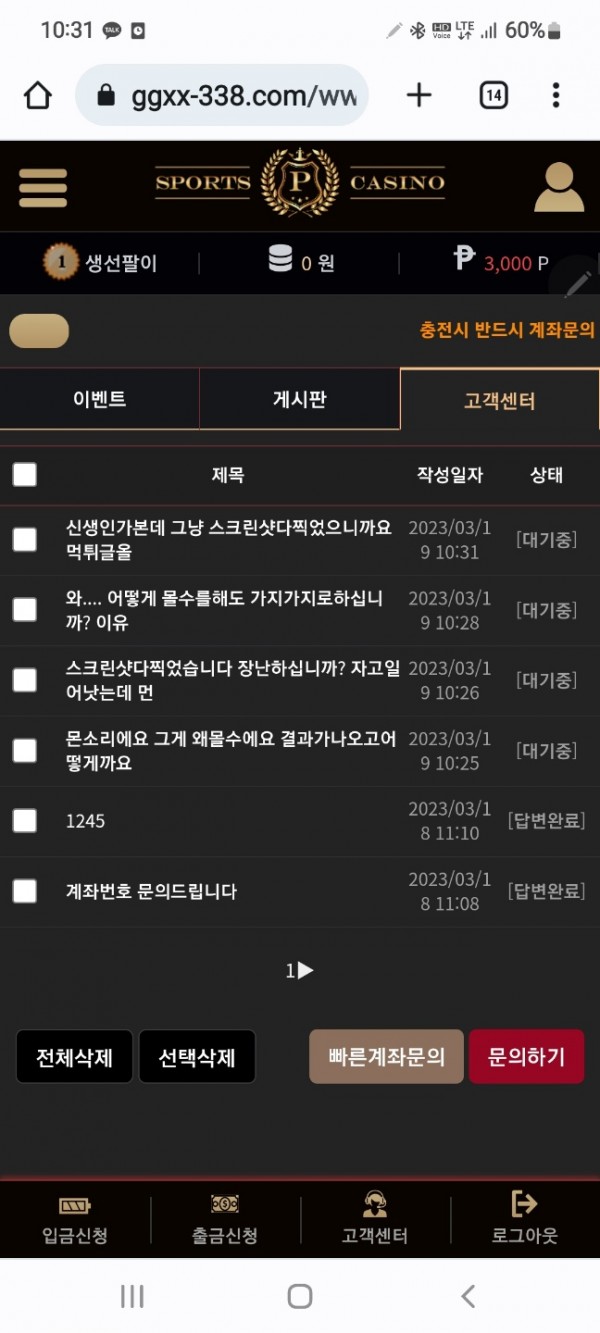The image size is (600, 1333).
Task: Open the 계좌번호 문의드립니다 inquiry
Action: pyautogui.click(x=151, y=891)
